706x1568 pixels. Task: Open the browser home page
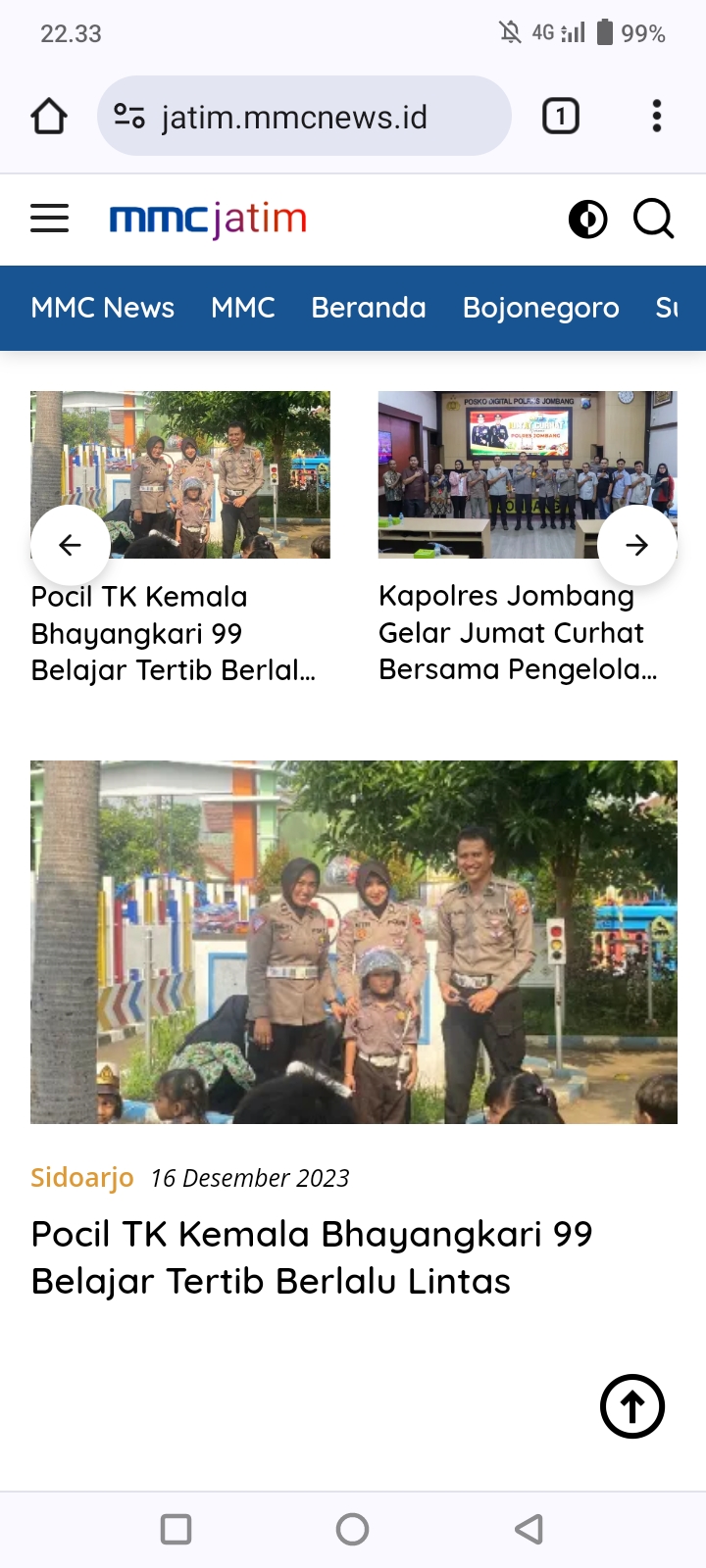click(x=49, y=117)
